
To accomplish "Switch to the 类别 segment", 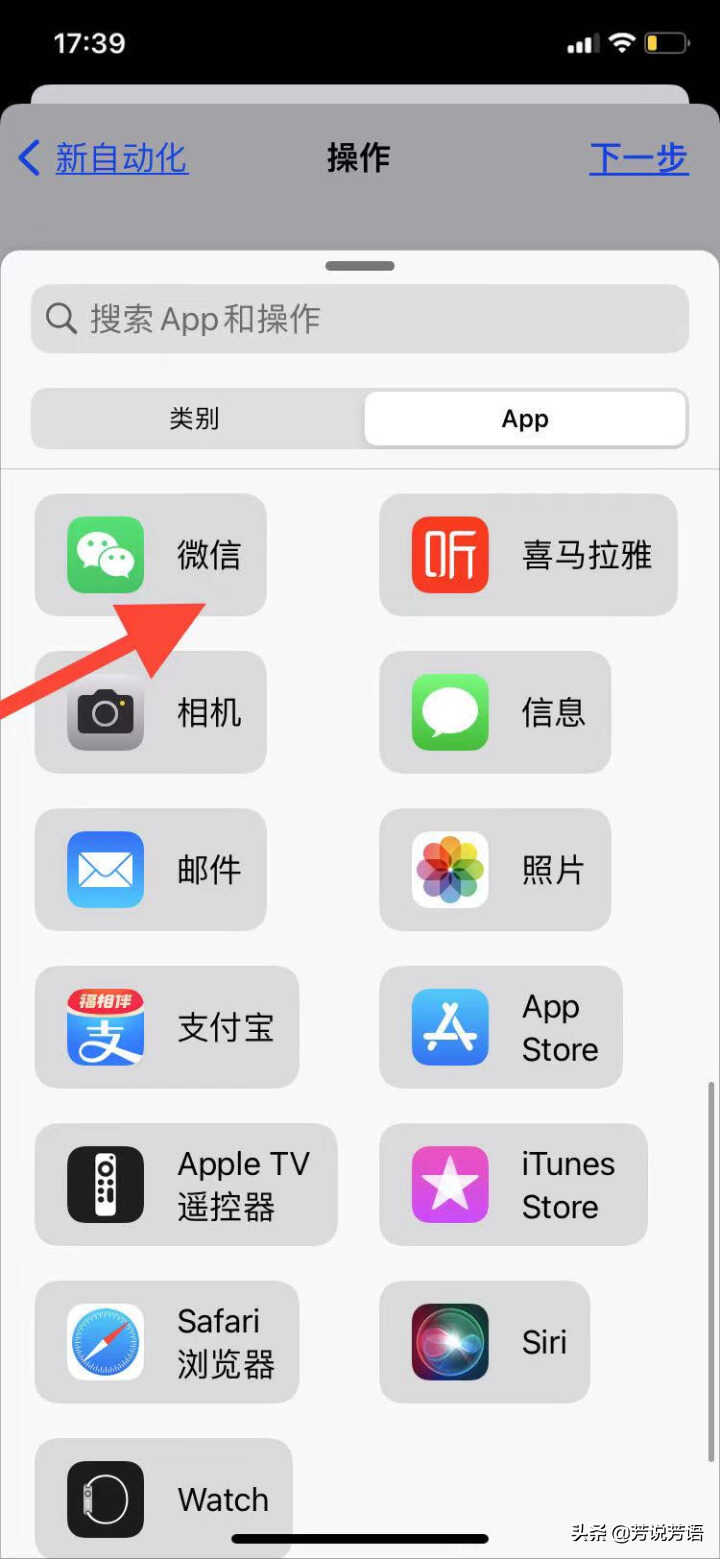I will pos(195,419).
